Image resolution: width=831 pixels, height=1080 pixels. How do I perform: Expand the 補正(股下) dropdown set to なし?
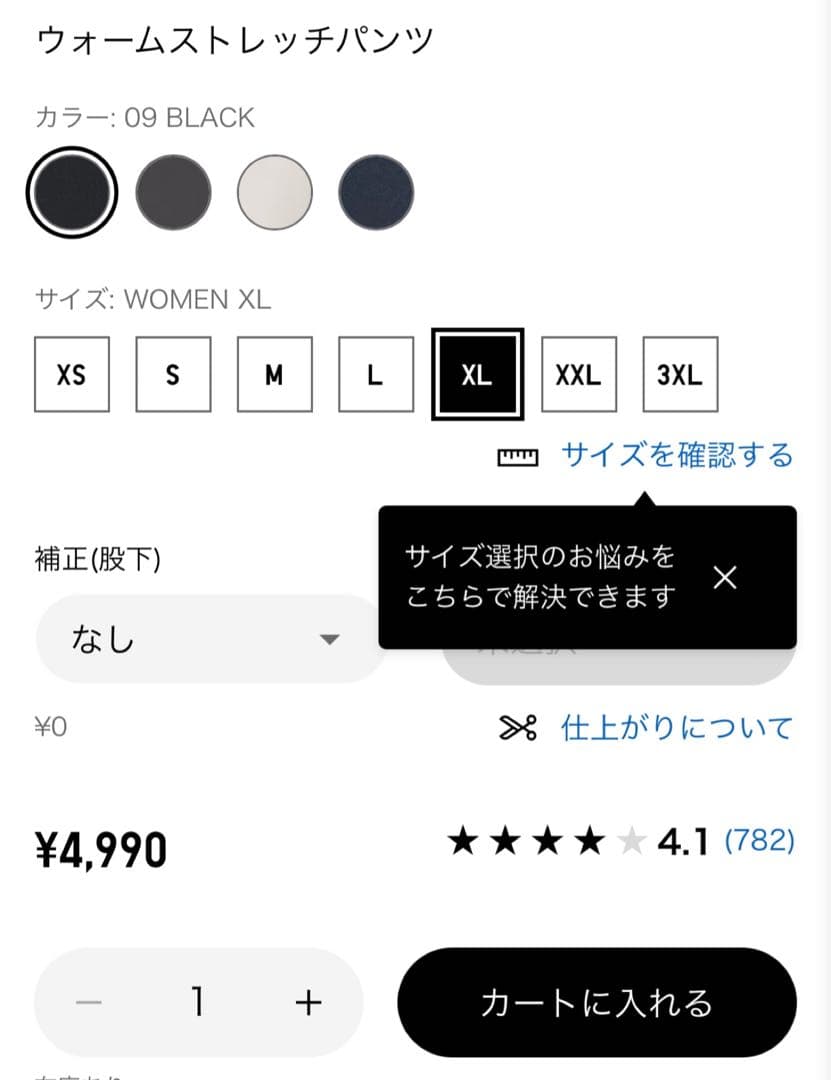point(210,639)
